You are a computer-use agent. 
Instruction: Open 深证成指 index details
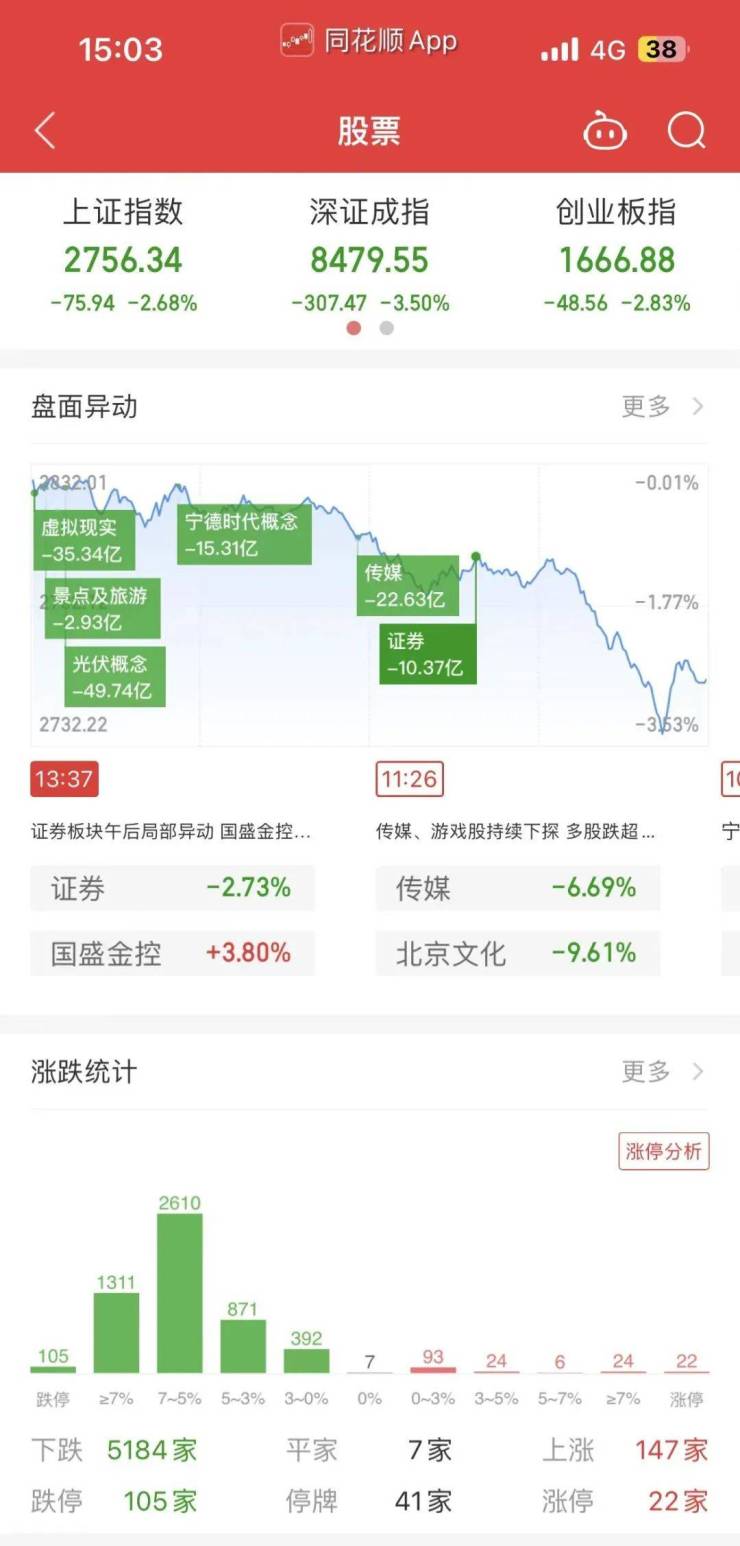point(369,257)
